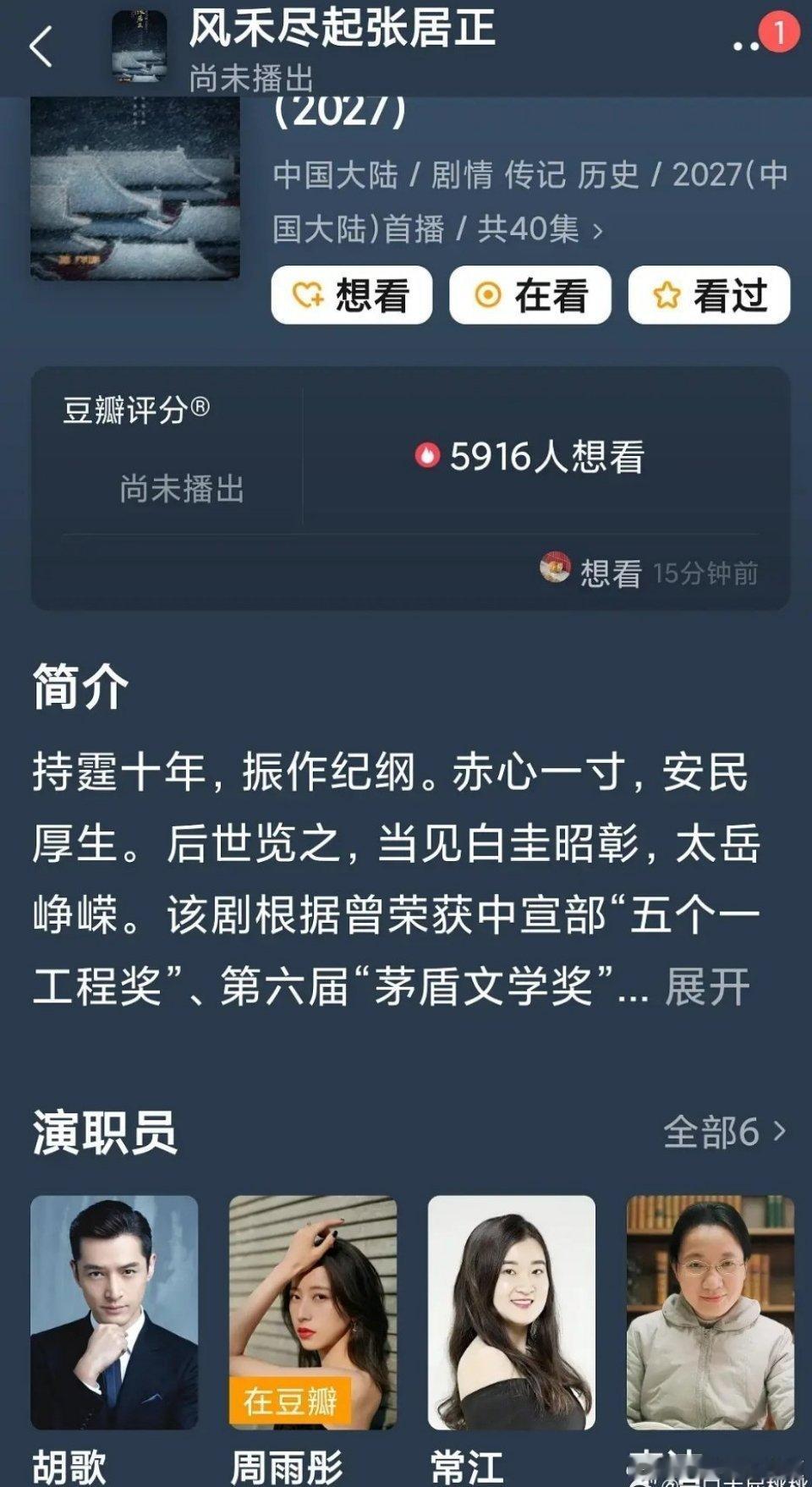Mark the show as 看过
Viewport: 812px width, 1487px height.
click(x=707, y=295)
